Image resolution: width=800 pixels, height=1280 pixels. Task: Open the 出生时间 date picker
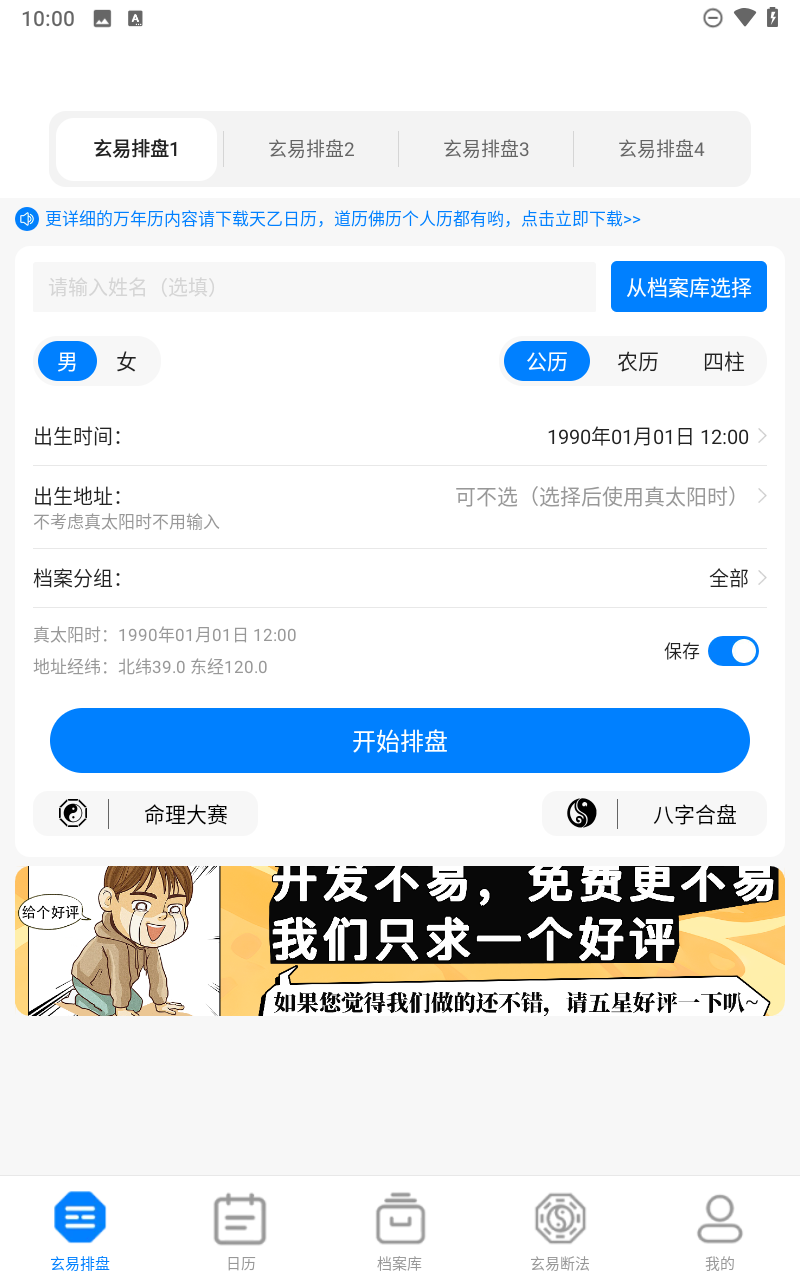click(x=400, y=437)
